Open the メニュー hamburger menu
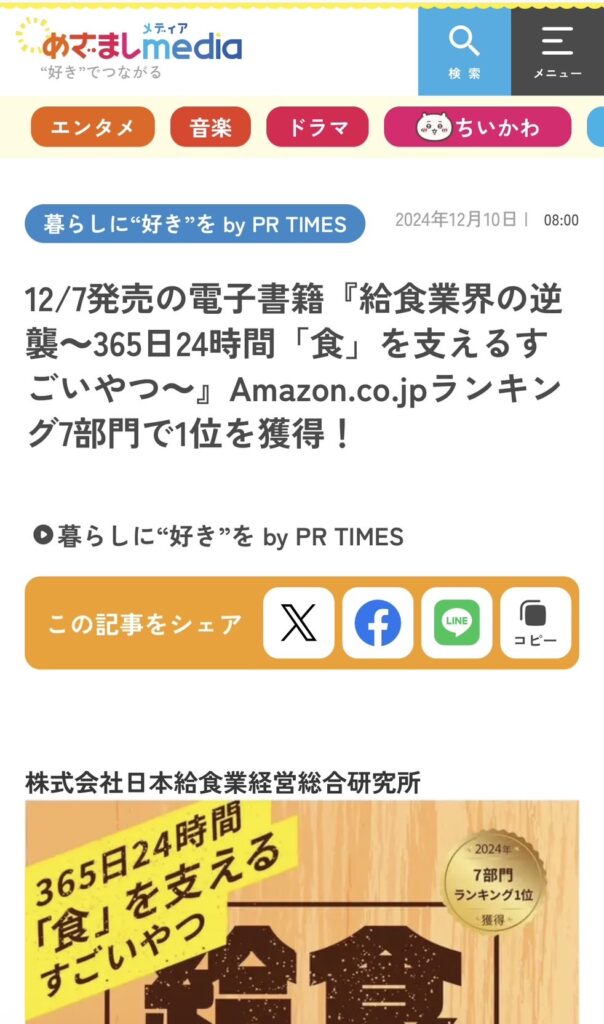Image resolution: width=604 pixels, height=1024 pixels. pos(557,51)
